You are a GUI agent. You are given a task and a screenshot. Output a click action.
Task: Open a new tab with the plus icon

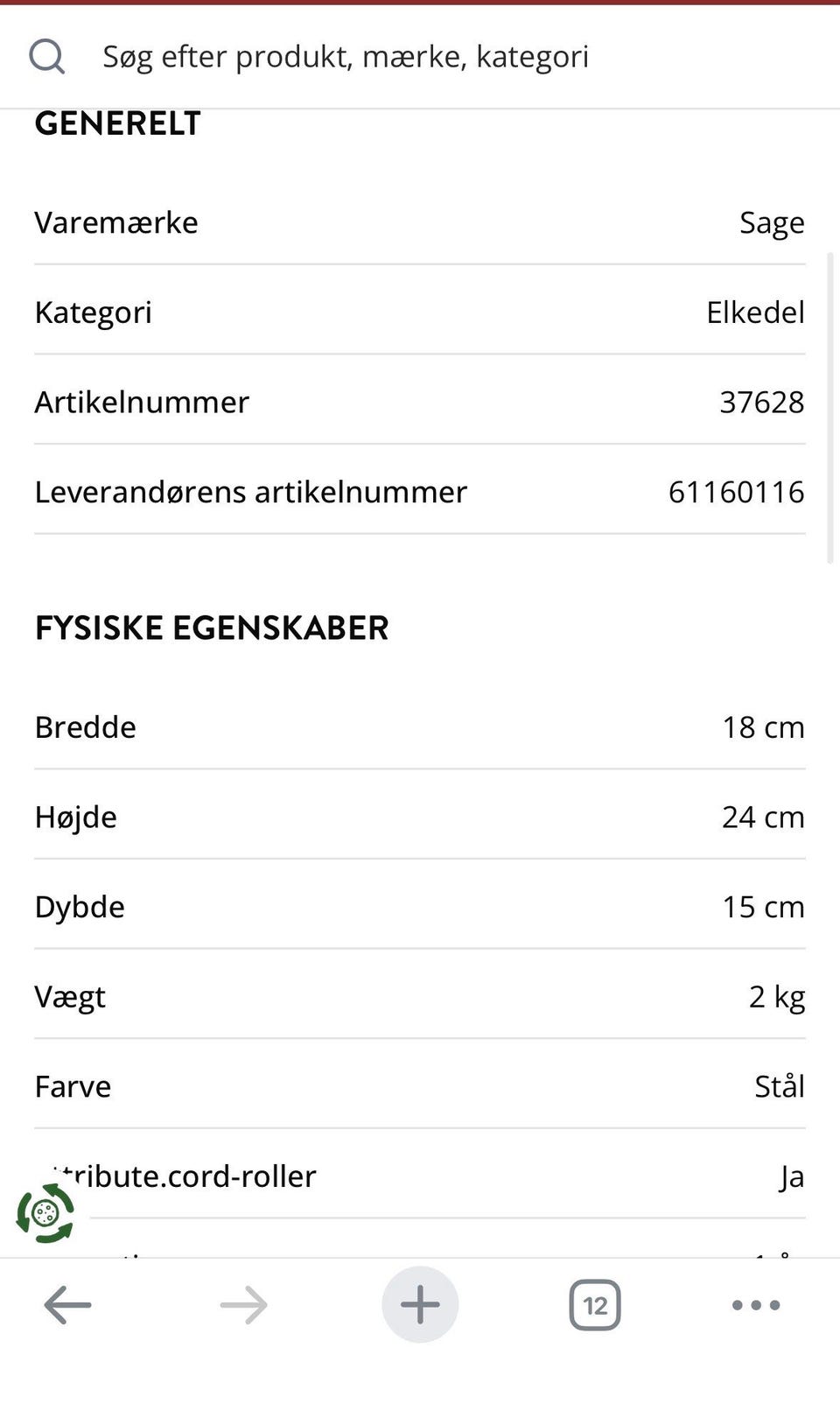point(420,1304)
